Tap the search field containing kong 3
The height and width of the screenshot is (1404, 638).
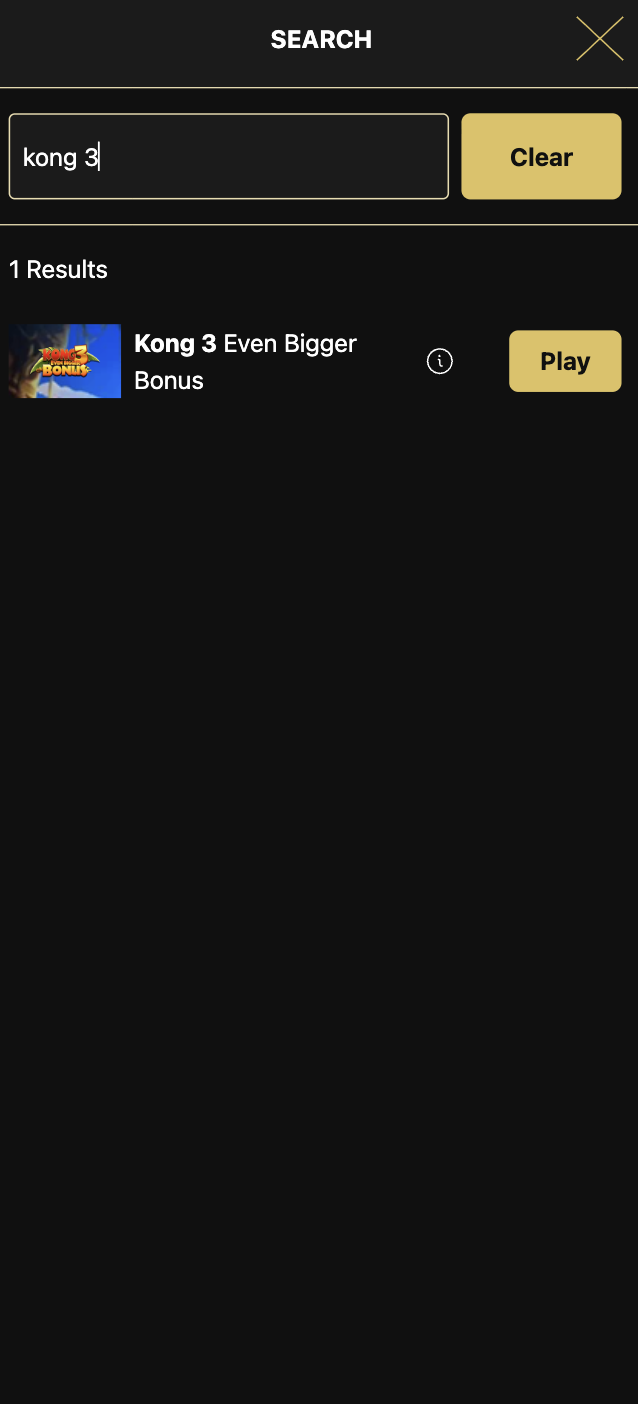tap(228, 157)
